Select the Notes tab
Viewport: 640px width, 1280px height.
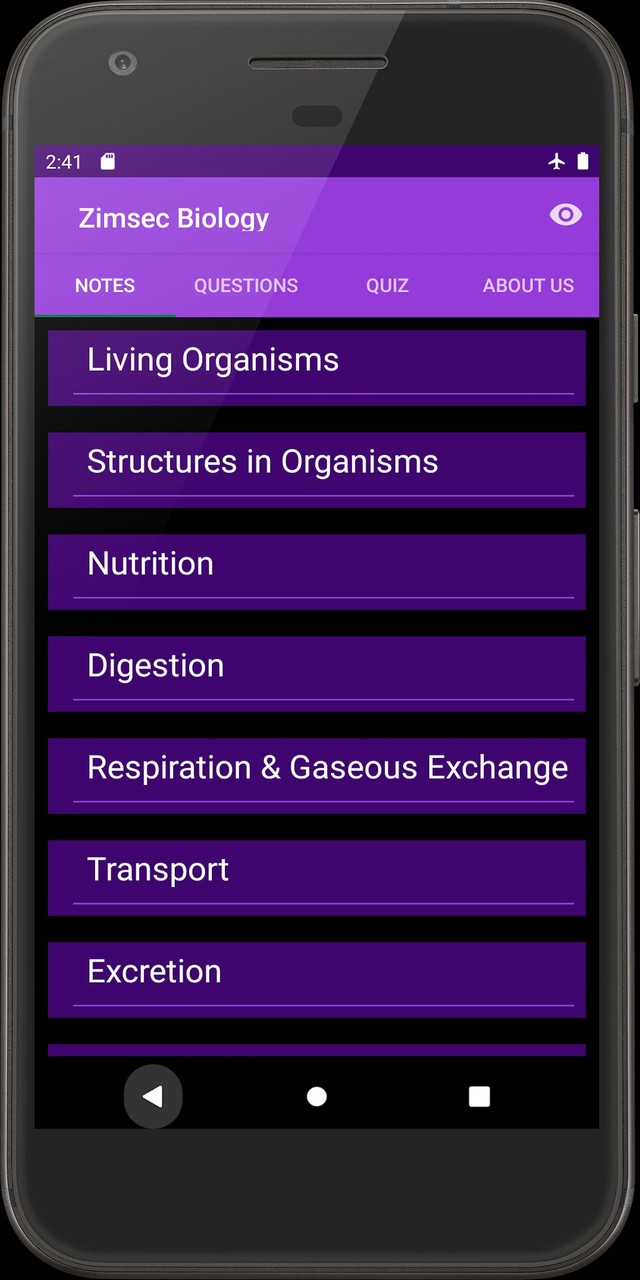pyautogui.click(x=105, y=285)
